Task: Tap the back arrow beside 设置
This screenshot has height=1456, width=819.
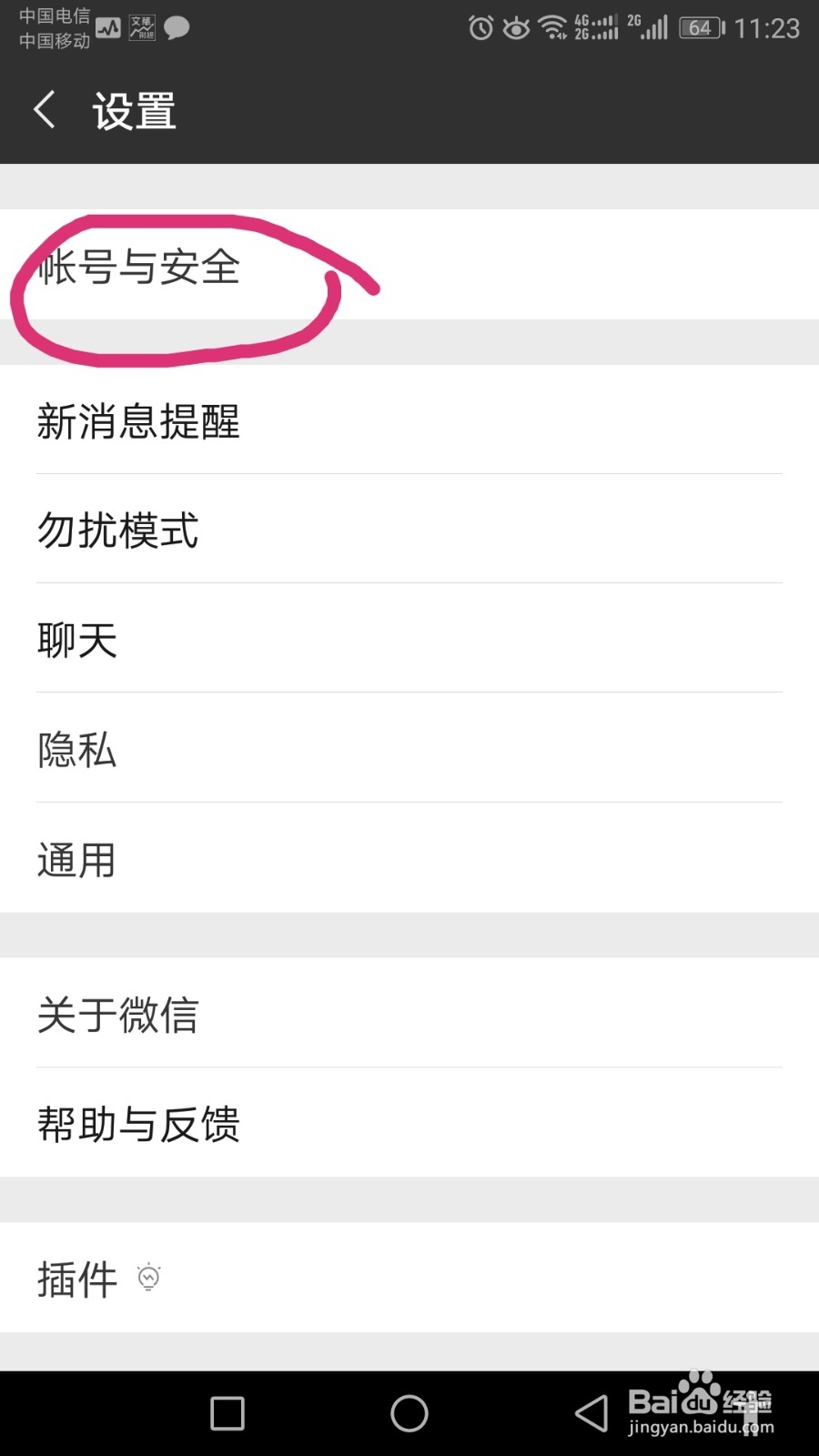Action: [x=45, y=108]
